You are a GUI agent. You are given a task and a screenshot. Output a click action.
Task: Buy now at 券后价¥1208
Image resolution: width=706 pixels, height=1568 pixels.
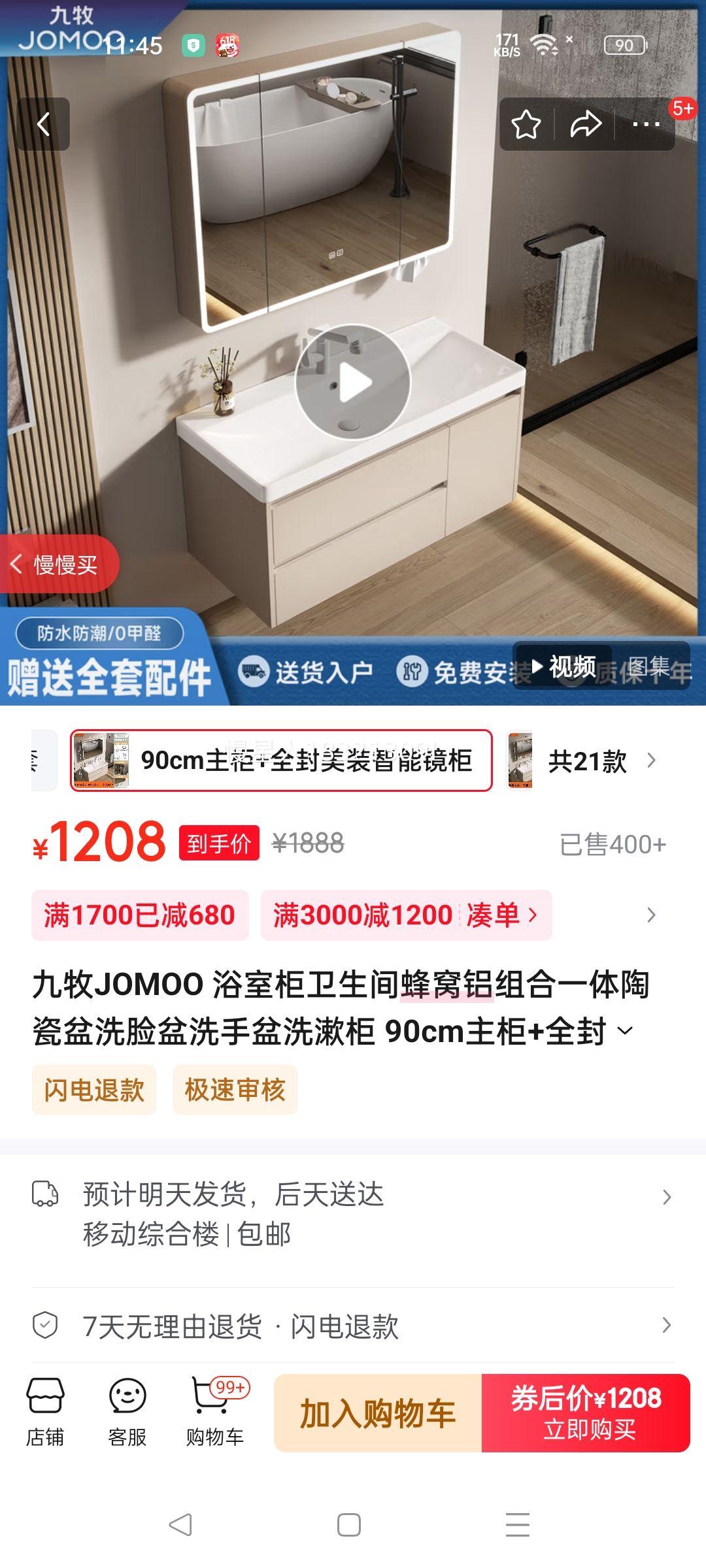(x=586, y=1414)
